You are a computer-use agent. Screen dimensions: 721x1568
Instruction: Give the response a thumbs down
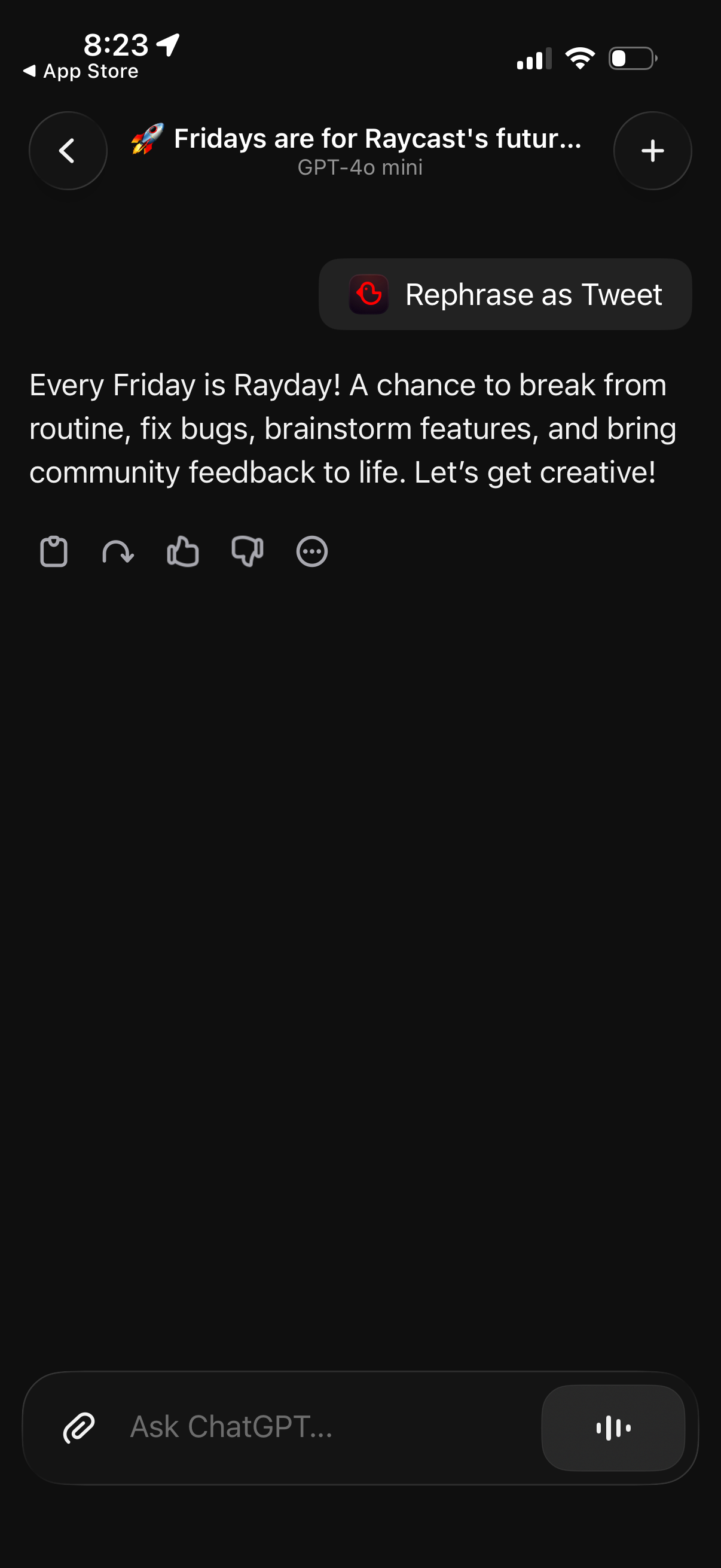(x=247, y=551)
